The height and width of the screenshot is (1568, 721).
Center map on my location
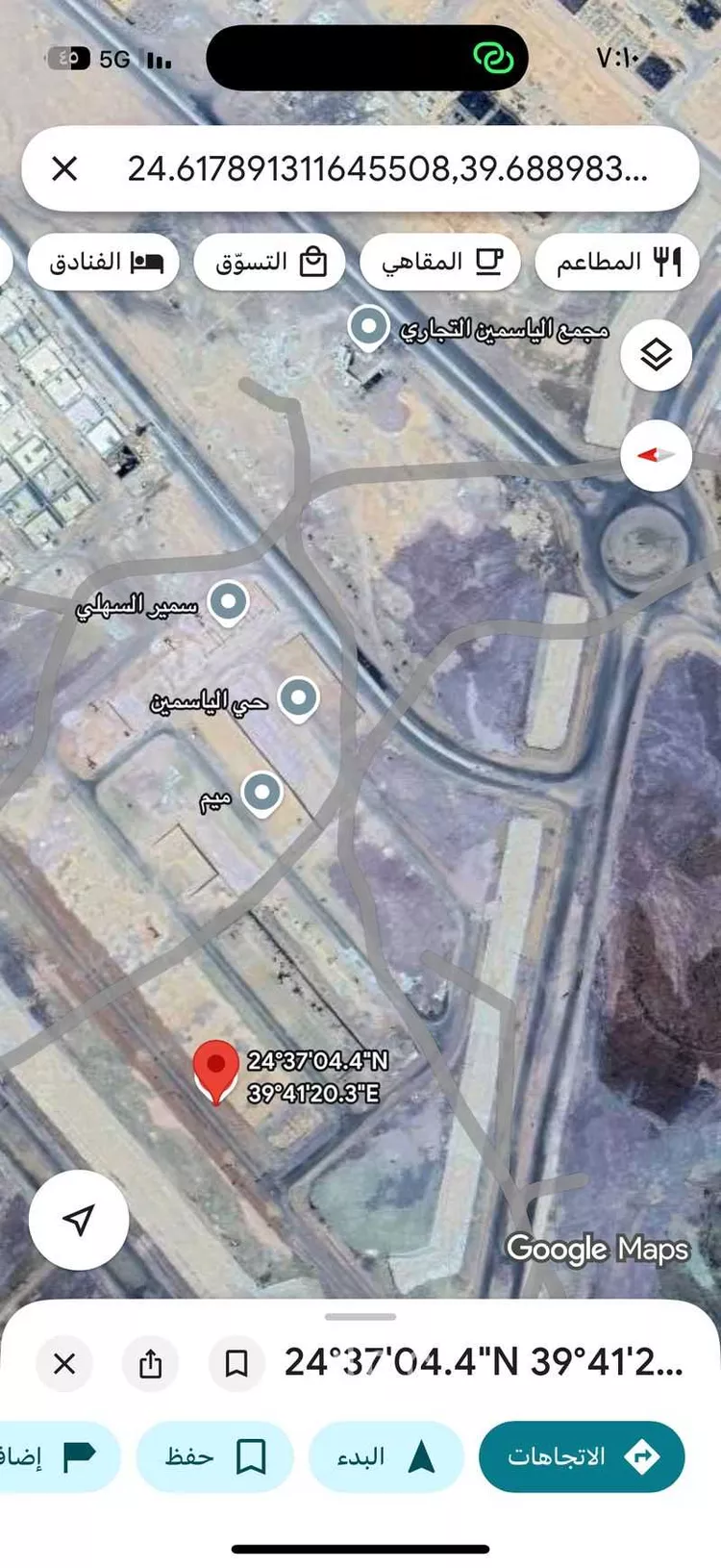[x=79, y=1220]
